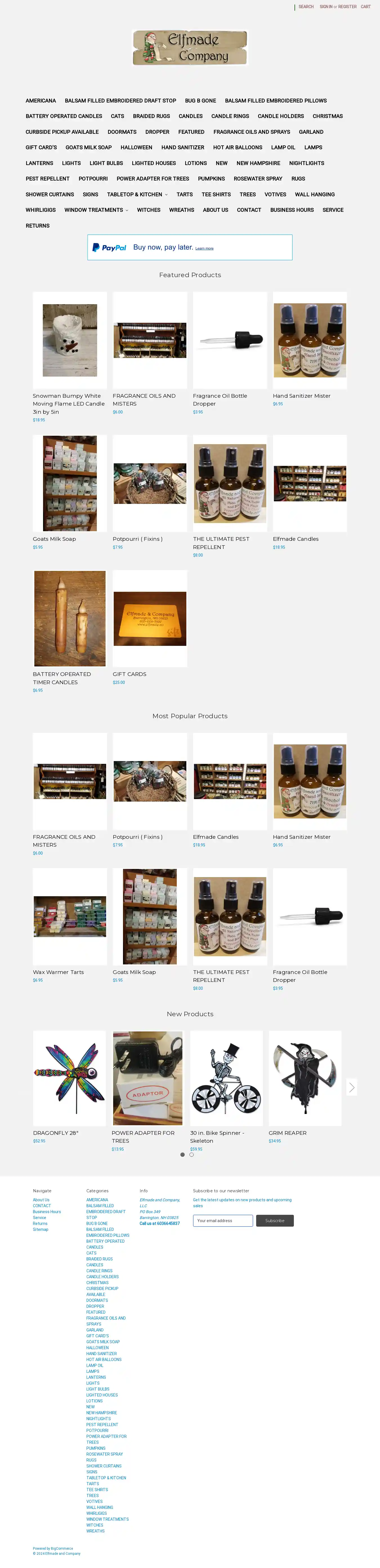Open Grim Reaper product tile
Image resolution: width=380 pixels, height=1568 pixels.
point(305,1078)
